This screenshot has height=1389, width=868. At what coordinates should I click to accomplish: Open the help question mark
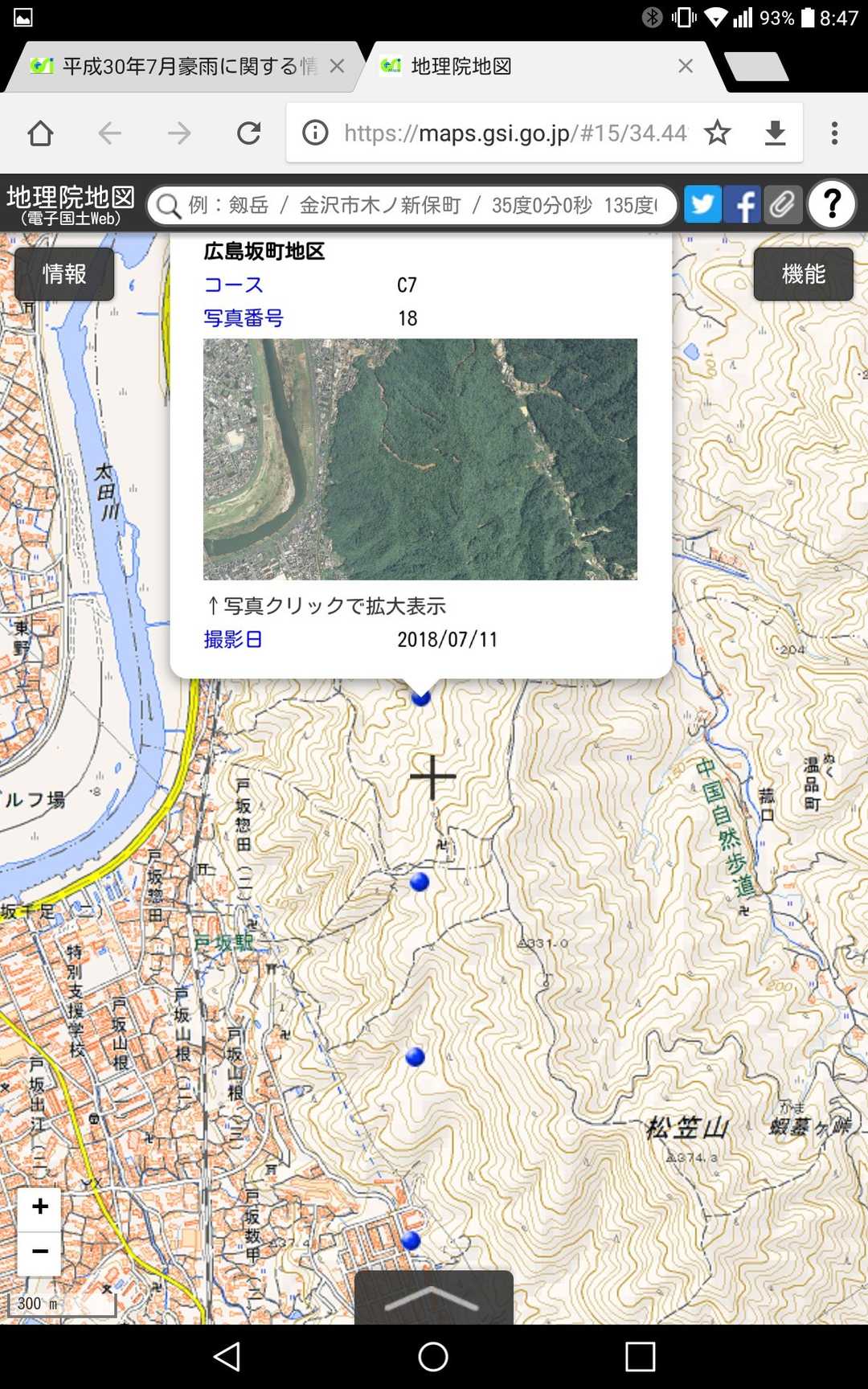click(x=832, y=205)
